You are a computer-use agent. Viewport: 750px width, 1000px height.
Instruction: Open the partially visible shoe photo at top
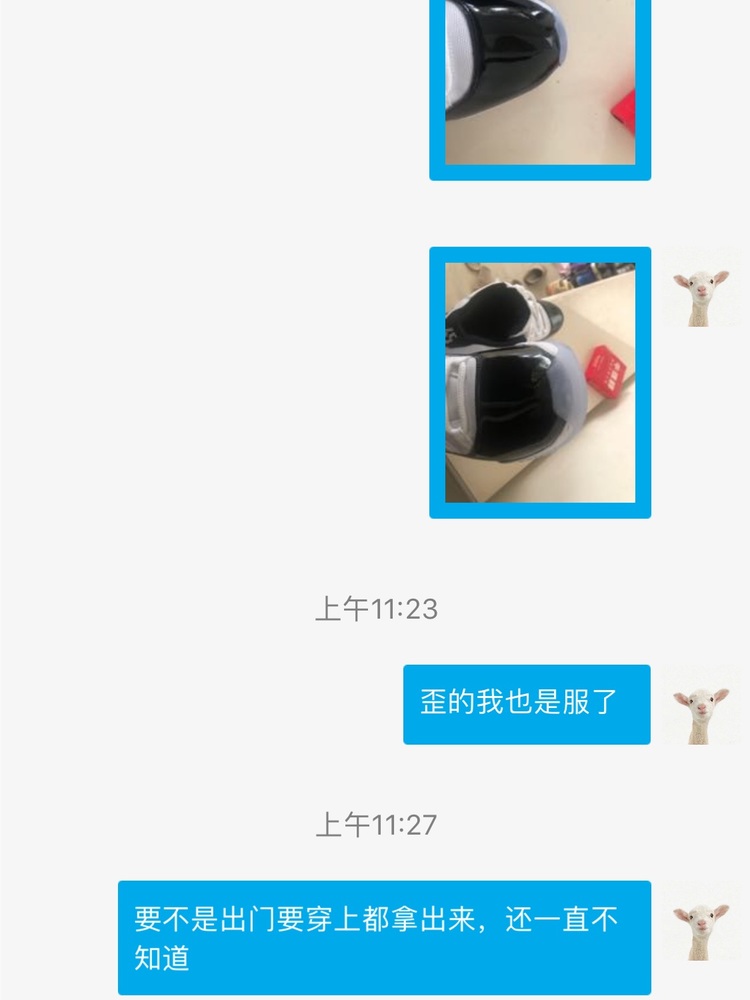540,85
